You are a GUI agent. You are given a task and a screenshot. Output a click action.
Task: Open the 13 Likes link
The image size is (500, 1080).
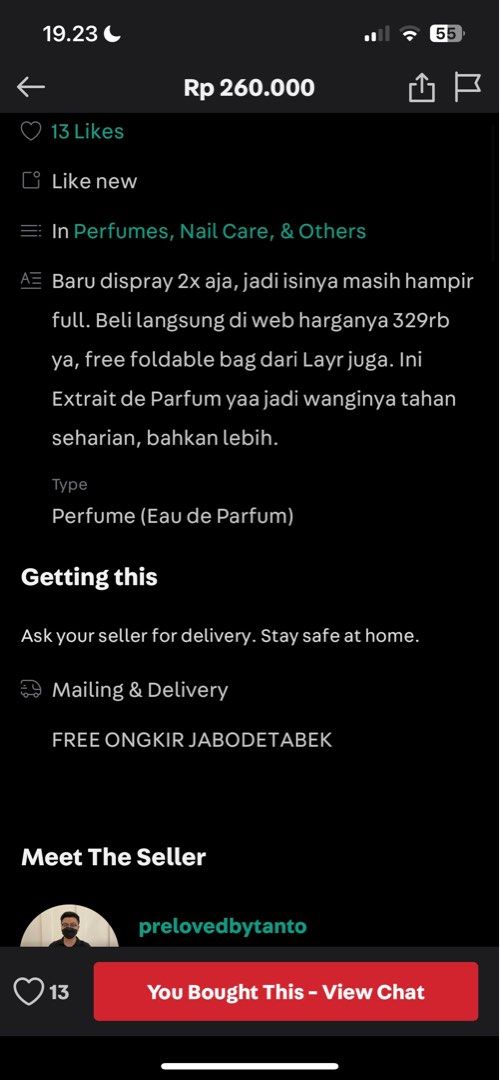pos(87,132)
